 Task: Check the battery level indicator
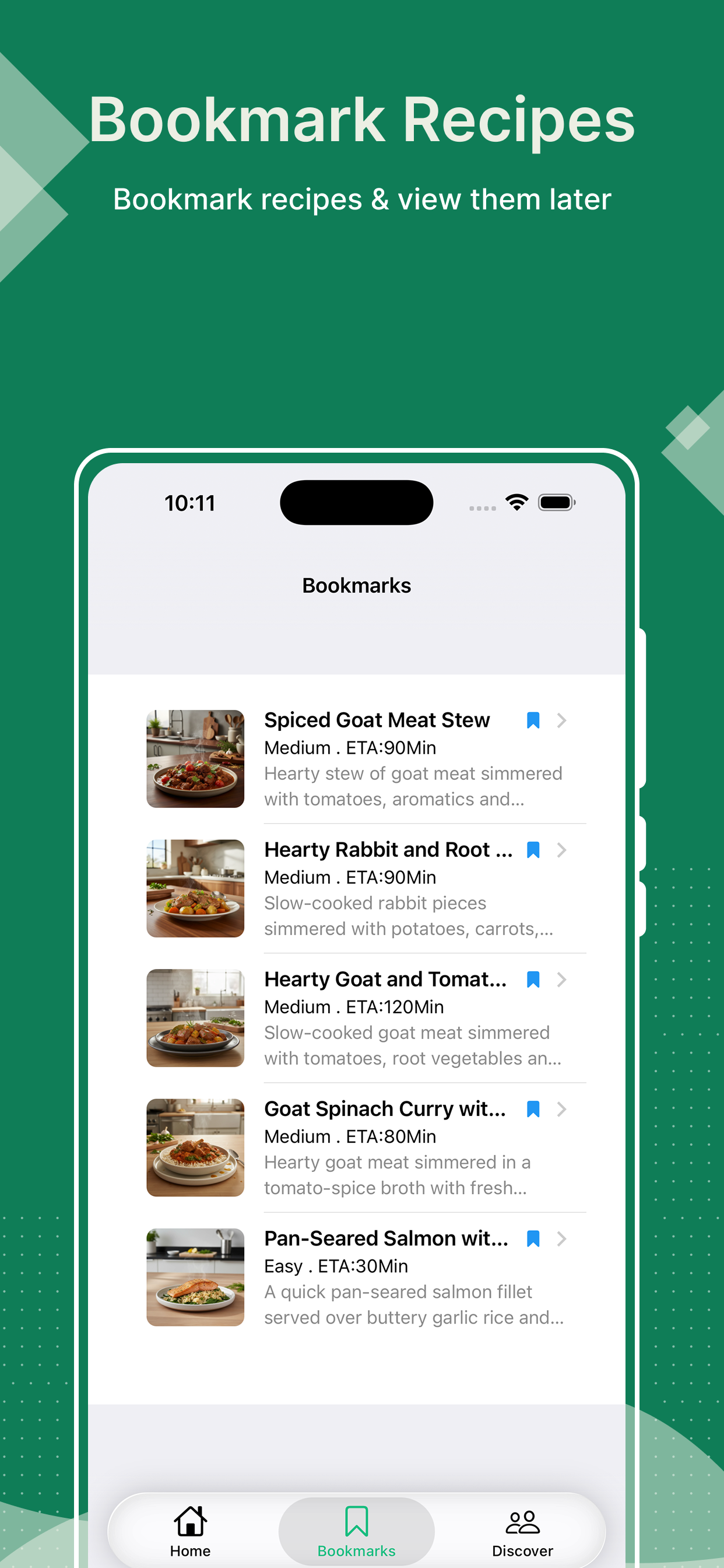(556, 502)
